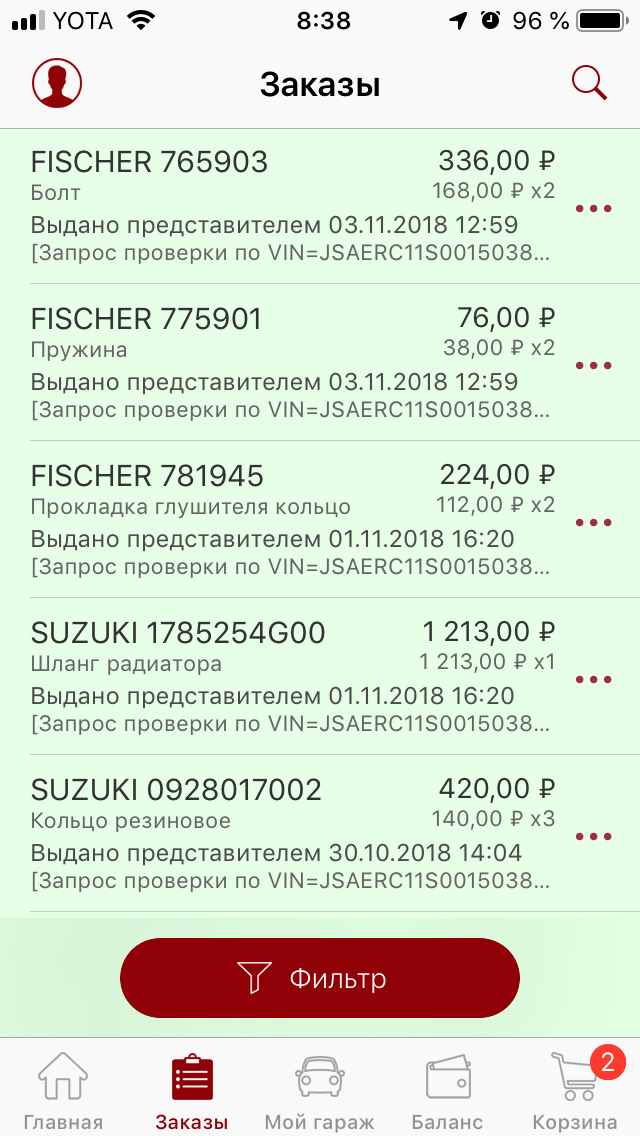640x1136 pixels.
Task: Open the SUZUKI 1785254G00 order
Action: (x=290, y=677)
